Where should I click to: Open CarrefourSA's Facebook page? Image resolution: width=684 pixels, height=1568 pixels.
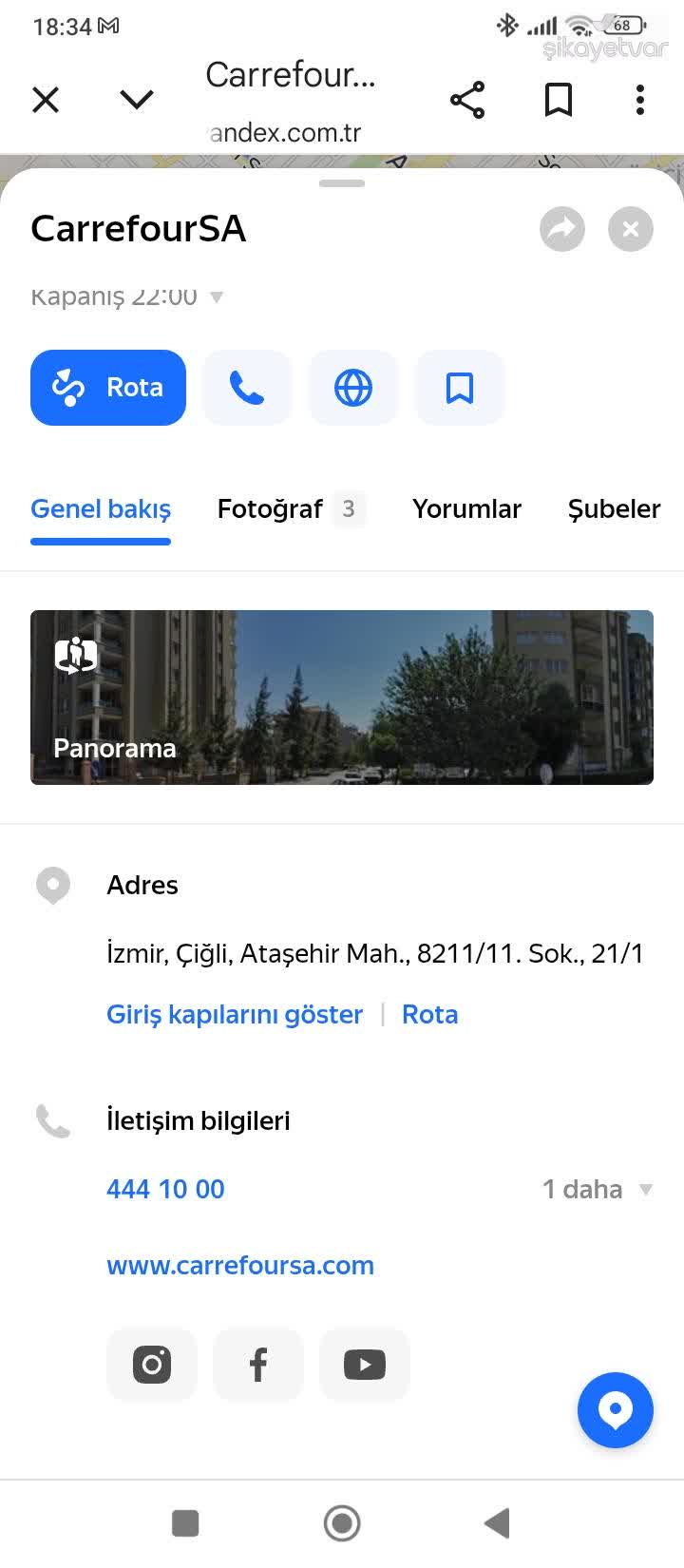pos(257,1365)
